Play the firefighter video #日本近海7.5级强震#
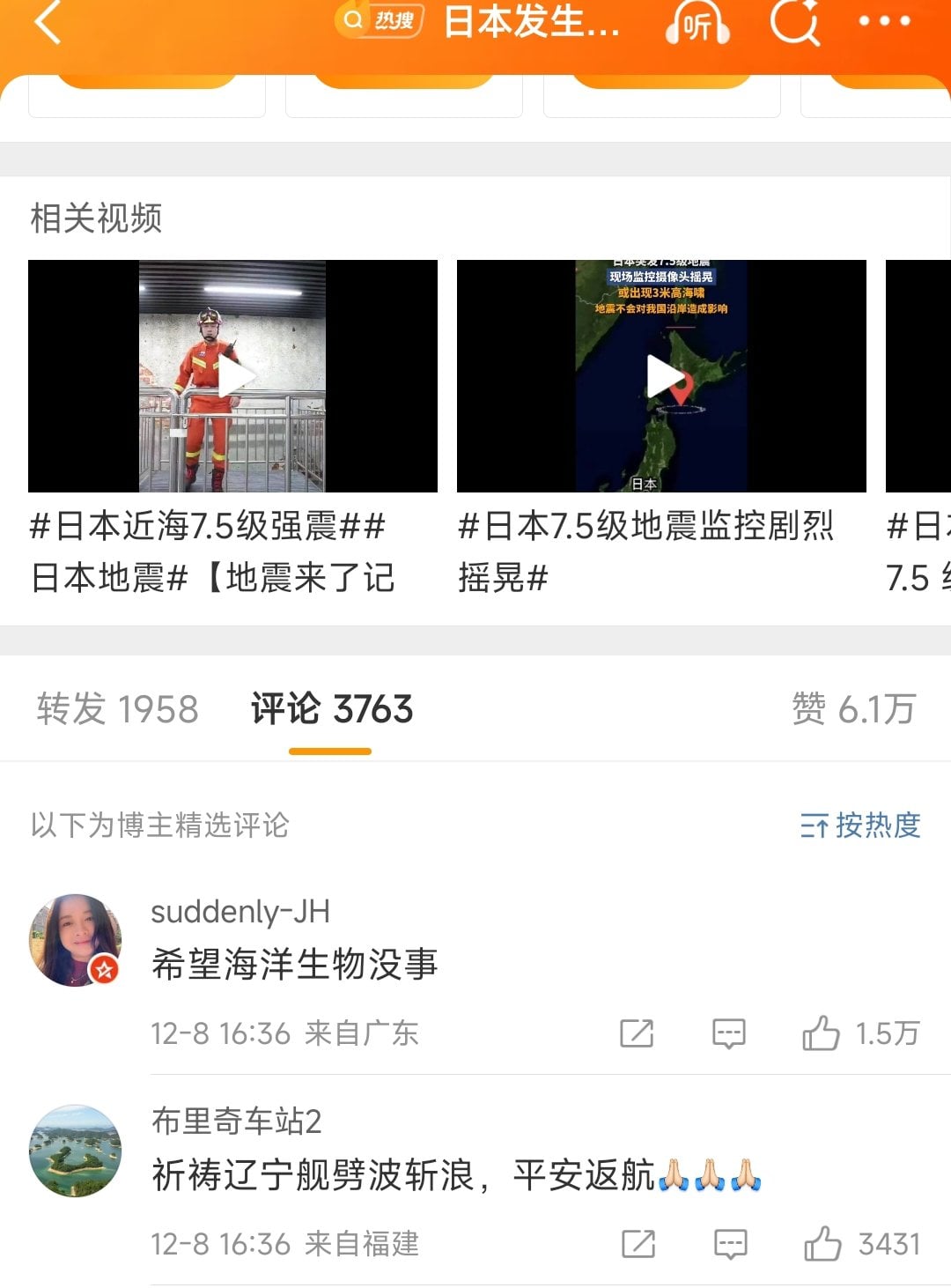951x1288 pixels. pos(233,376)
